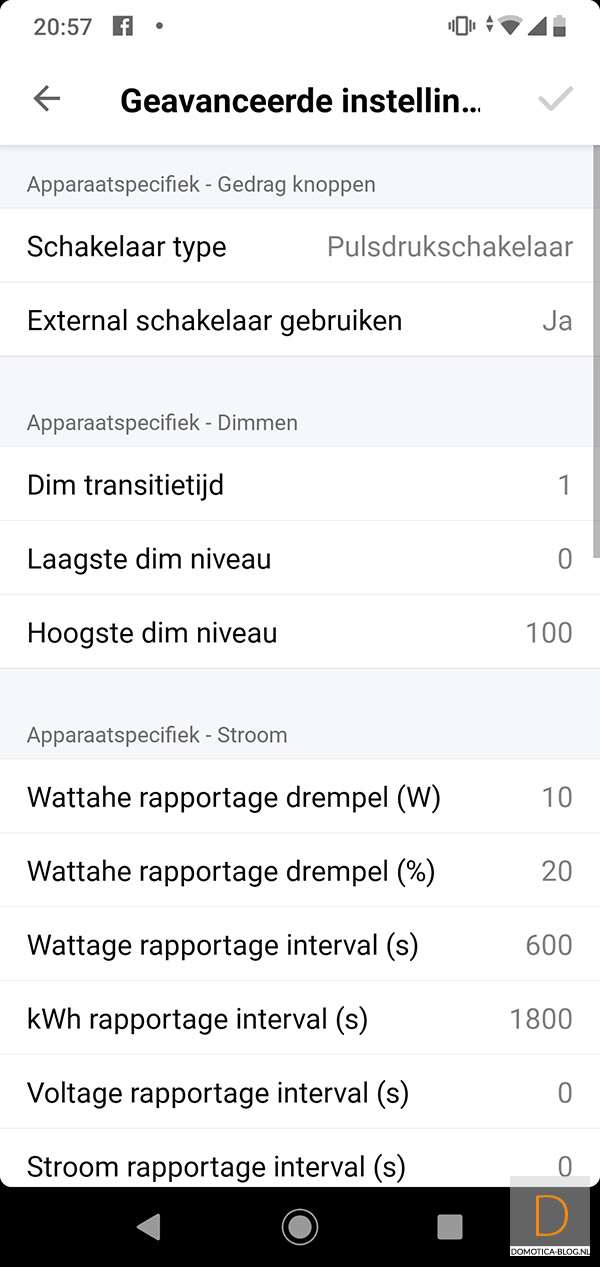Select the Laagste dim niveau row
Screen dimensions: 600x1267
(300, 559)
